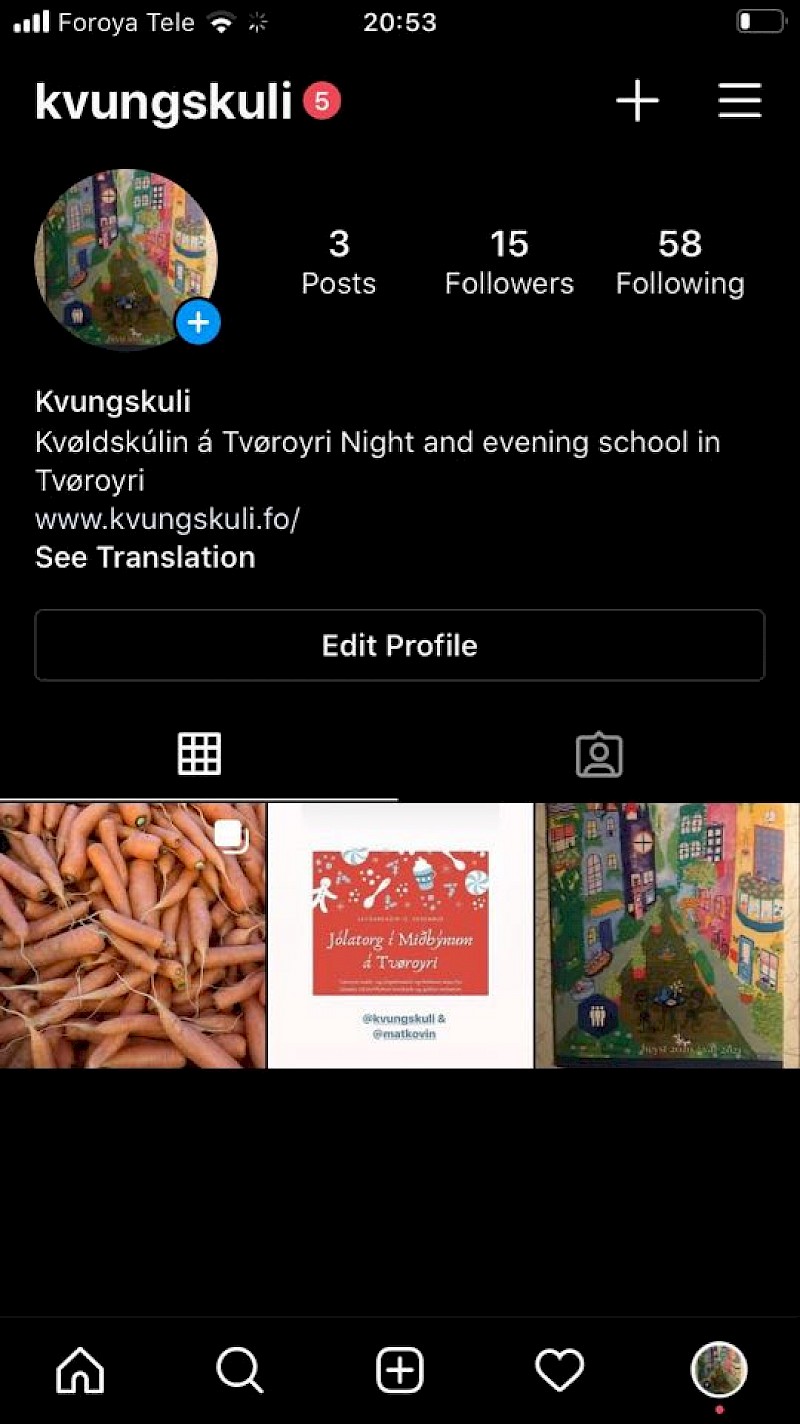
Task: Open the colorful street painting post
Action: point(667,935)
